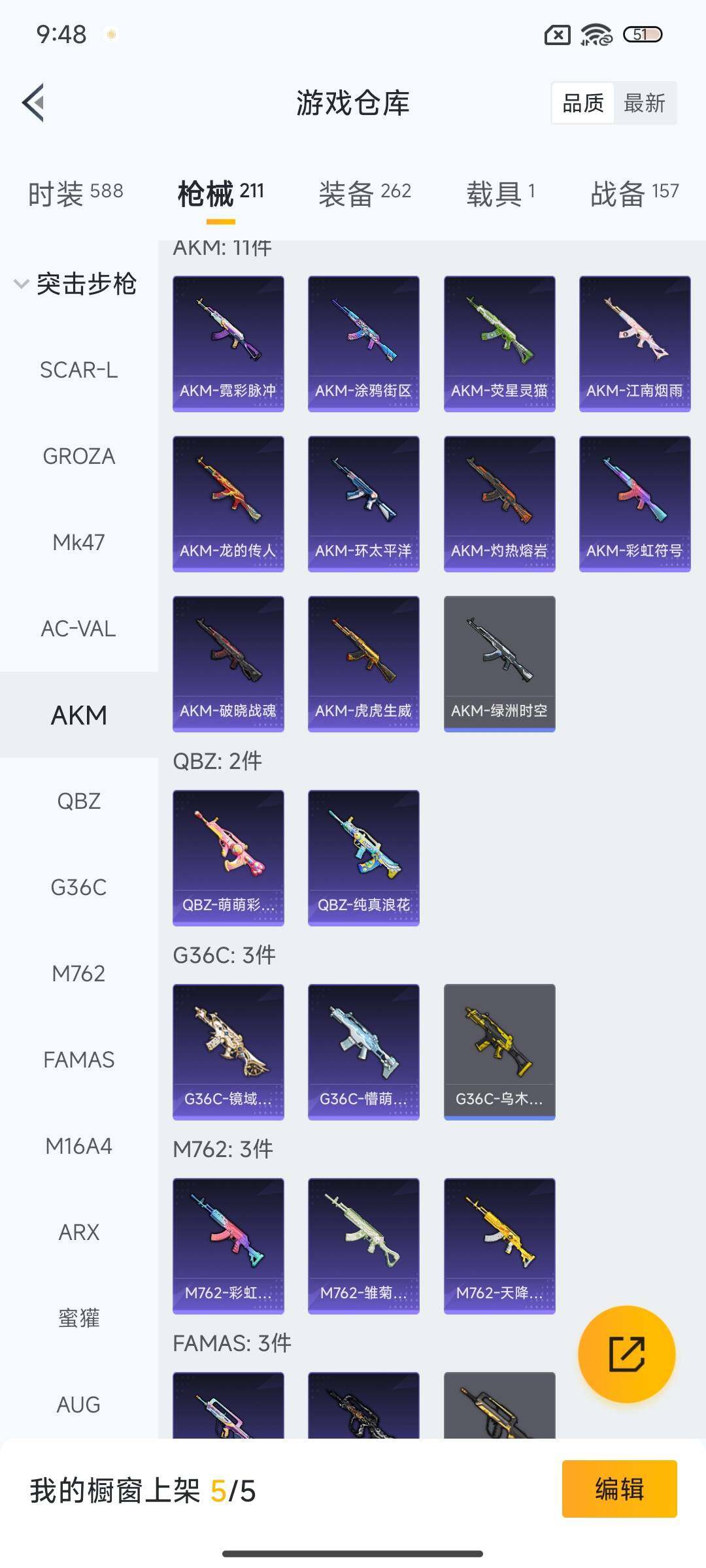Choose FAMAS from the side list
This screenshot has width=706, height=1568.
[x=78, y=1060]
